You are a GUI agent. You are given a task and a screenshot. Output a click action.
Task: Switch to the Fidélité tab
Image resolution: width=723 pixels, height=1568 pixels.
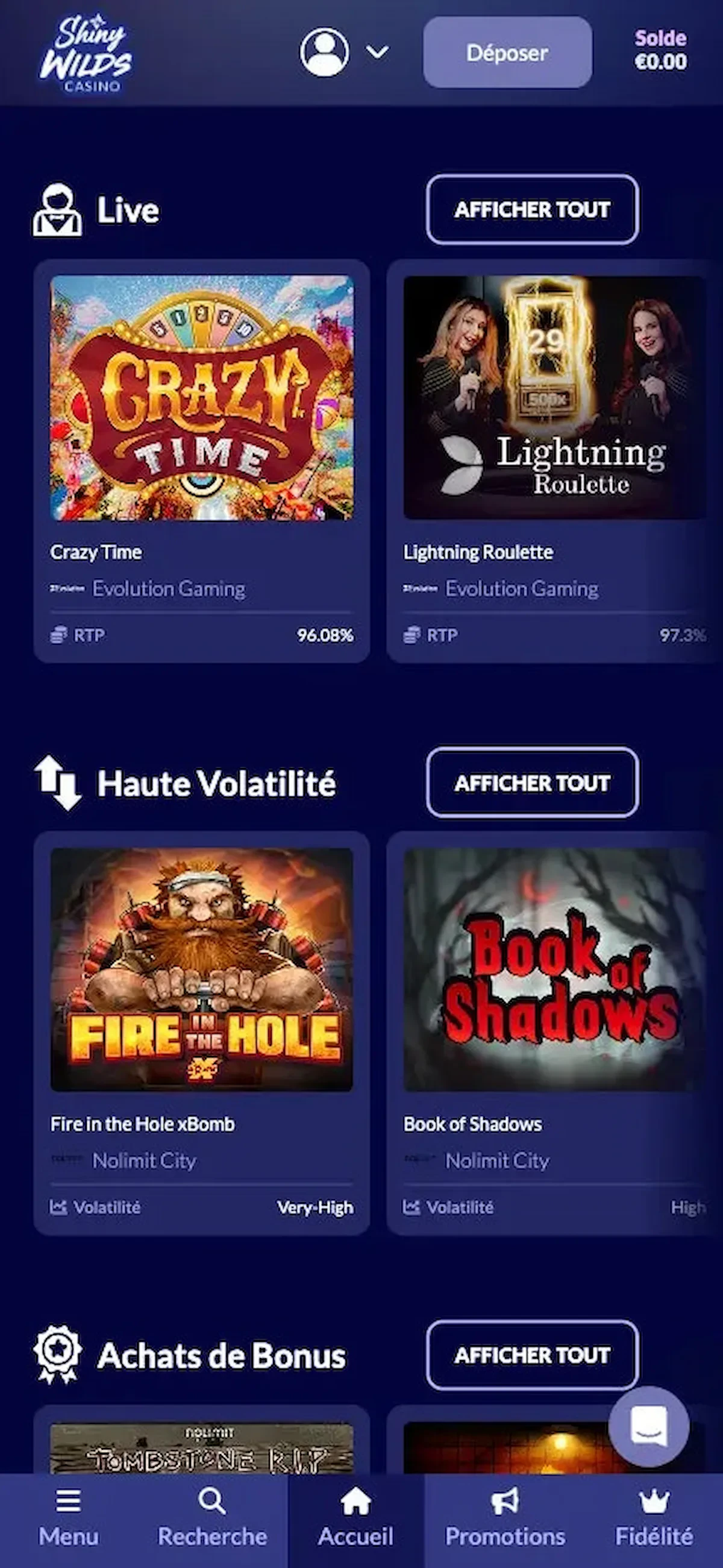(654, 1519)
